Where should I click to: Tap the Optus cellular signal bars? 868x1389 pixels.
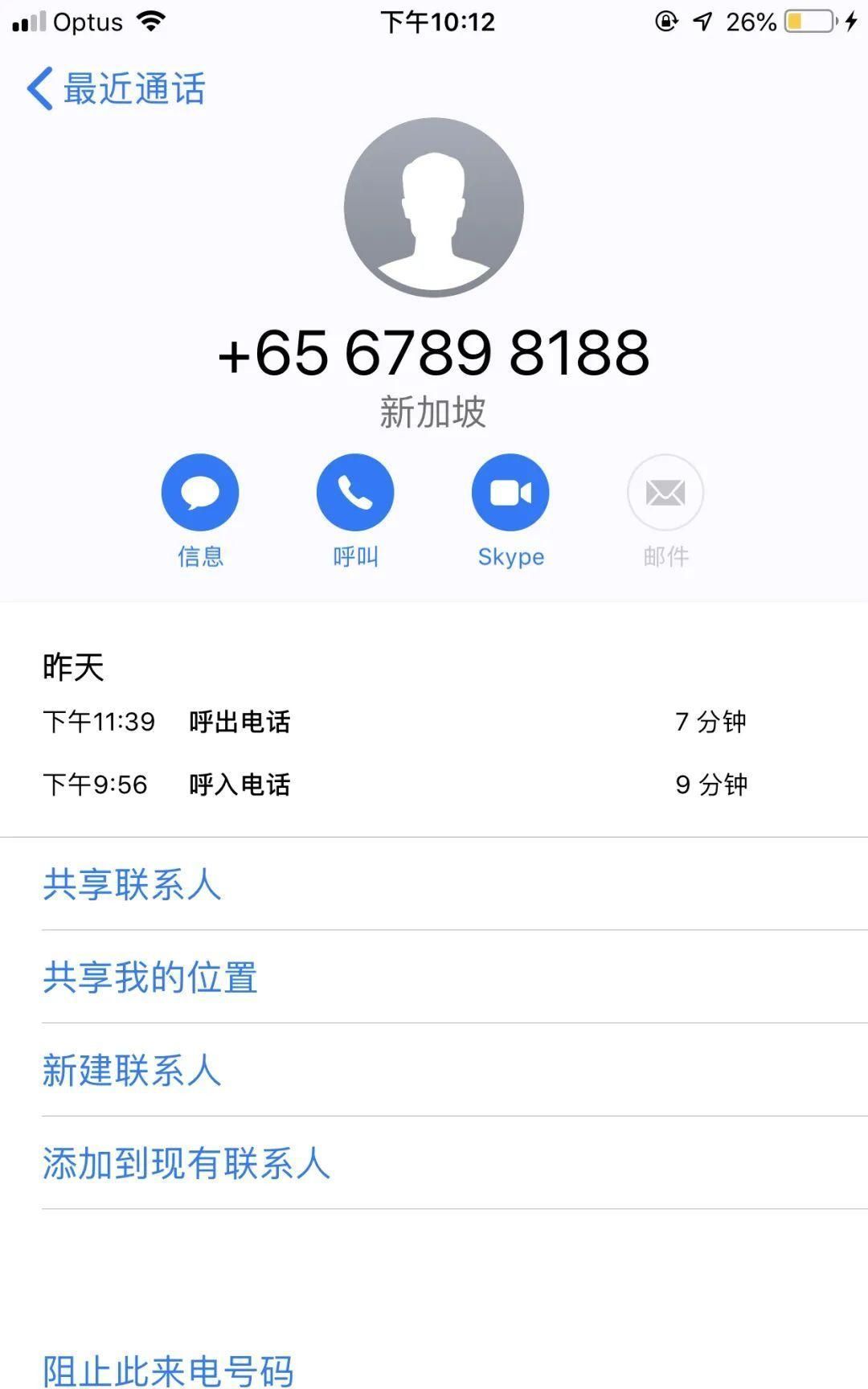31,22
